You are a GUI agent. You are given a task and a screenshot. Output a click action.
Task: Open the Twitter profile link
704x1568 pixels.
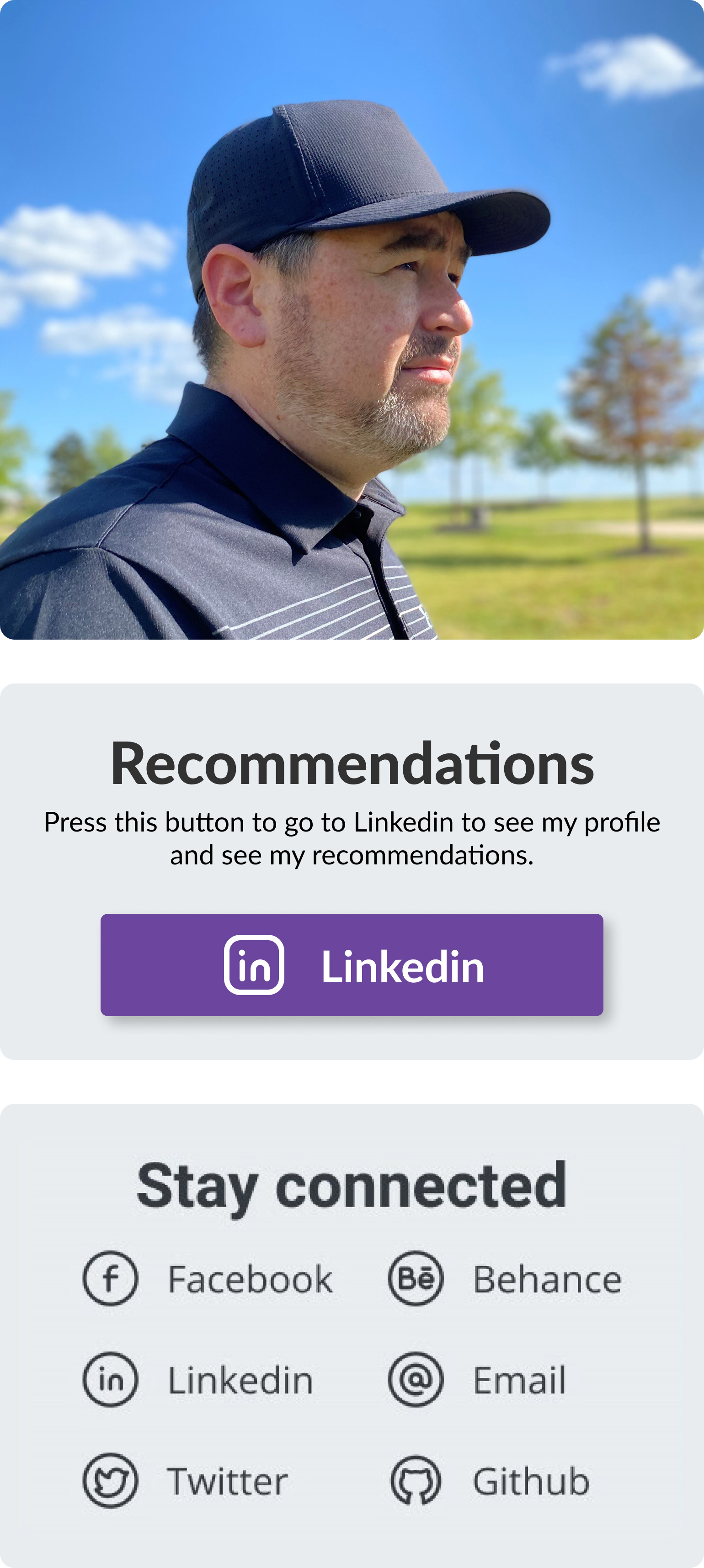(x=185, y=1480)
